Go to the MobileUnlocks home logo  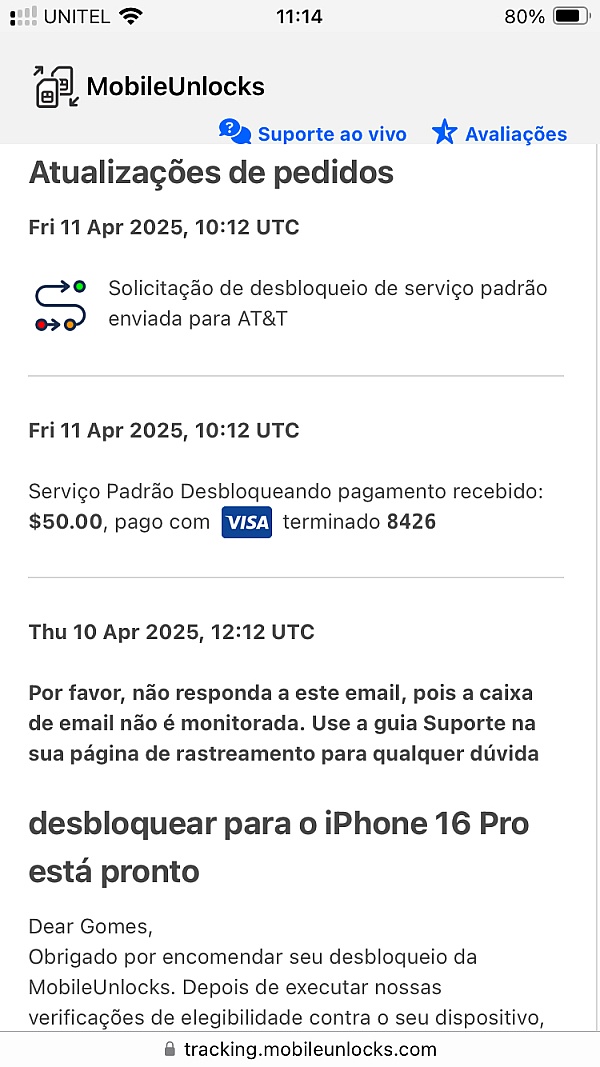click(x=149, y=86)
